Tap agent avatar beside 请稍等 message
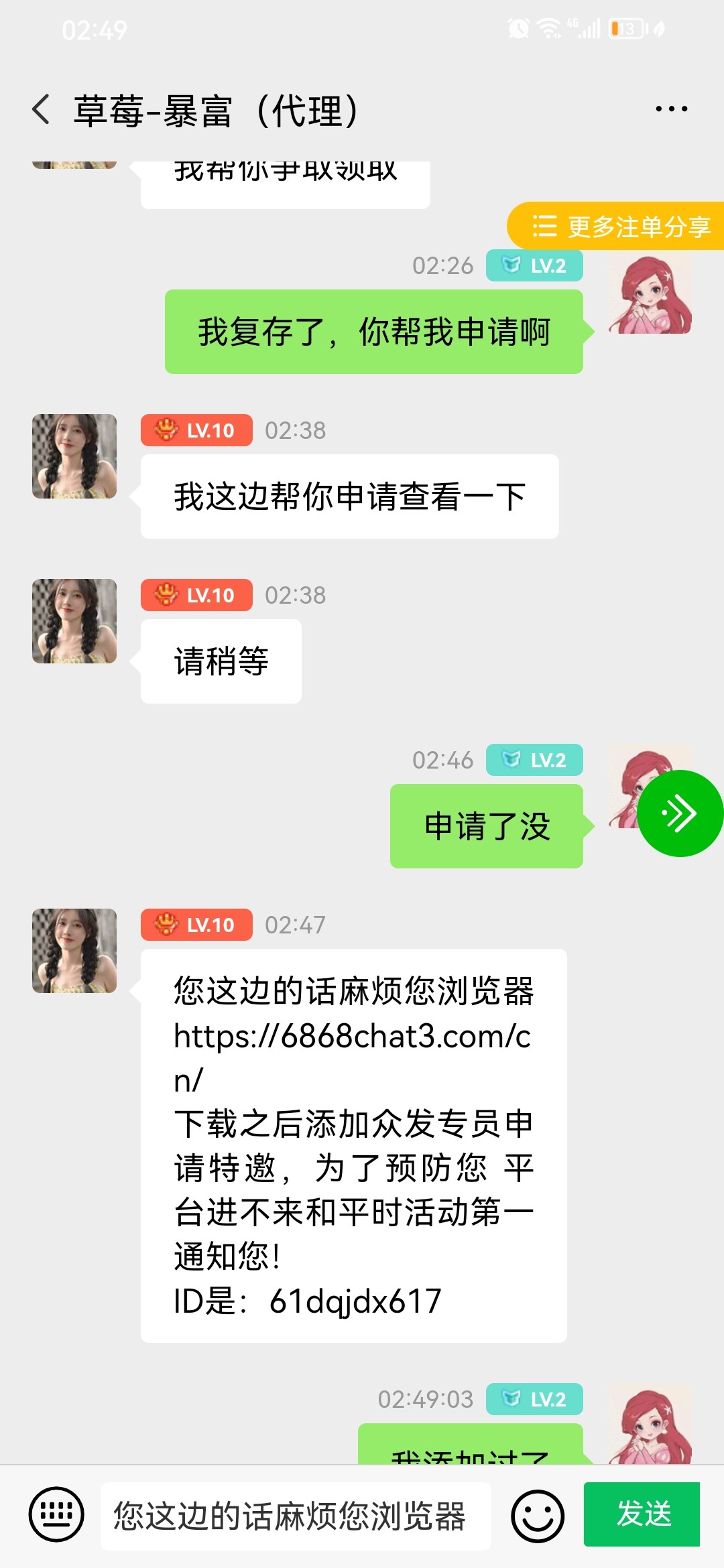The image size is (724, 1568). click(x=74, y=622)
